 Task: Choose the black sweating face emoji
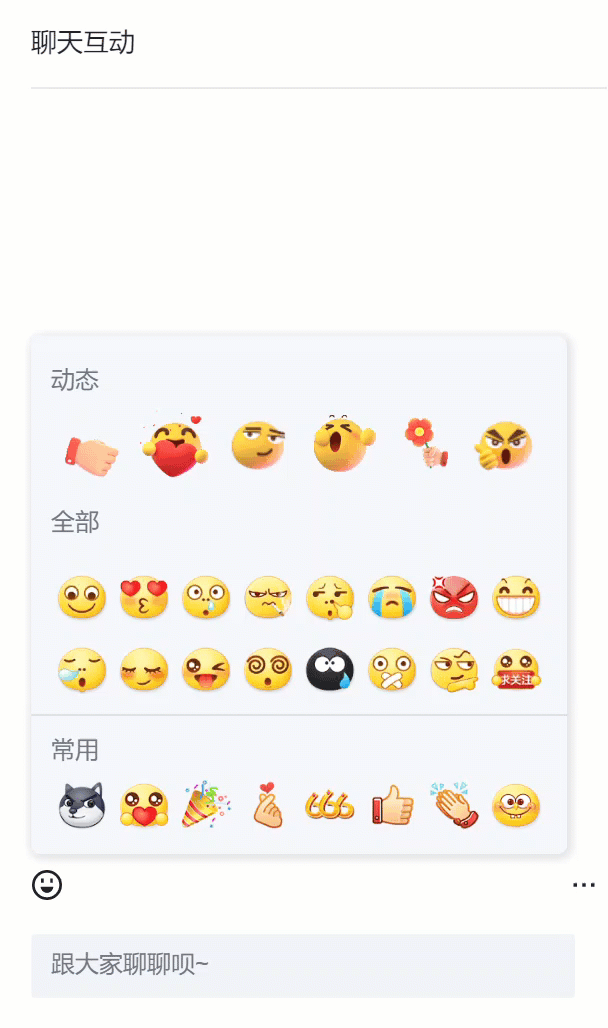329,669
